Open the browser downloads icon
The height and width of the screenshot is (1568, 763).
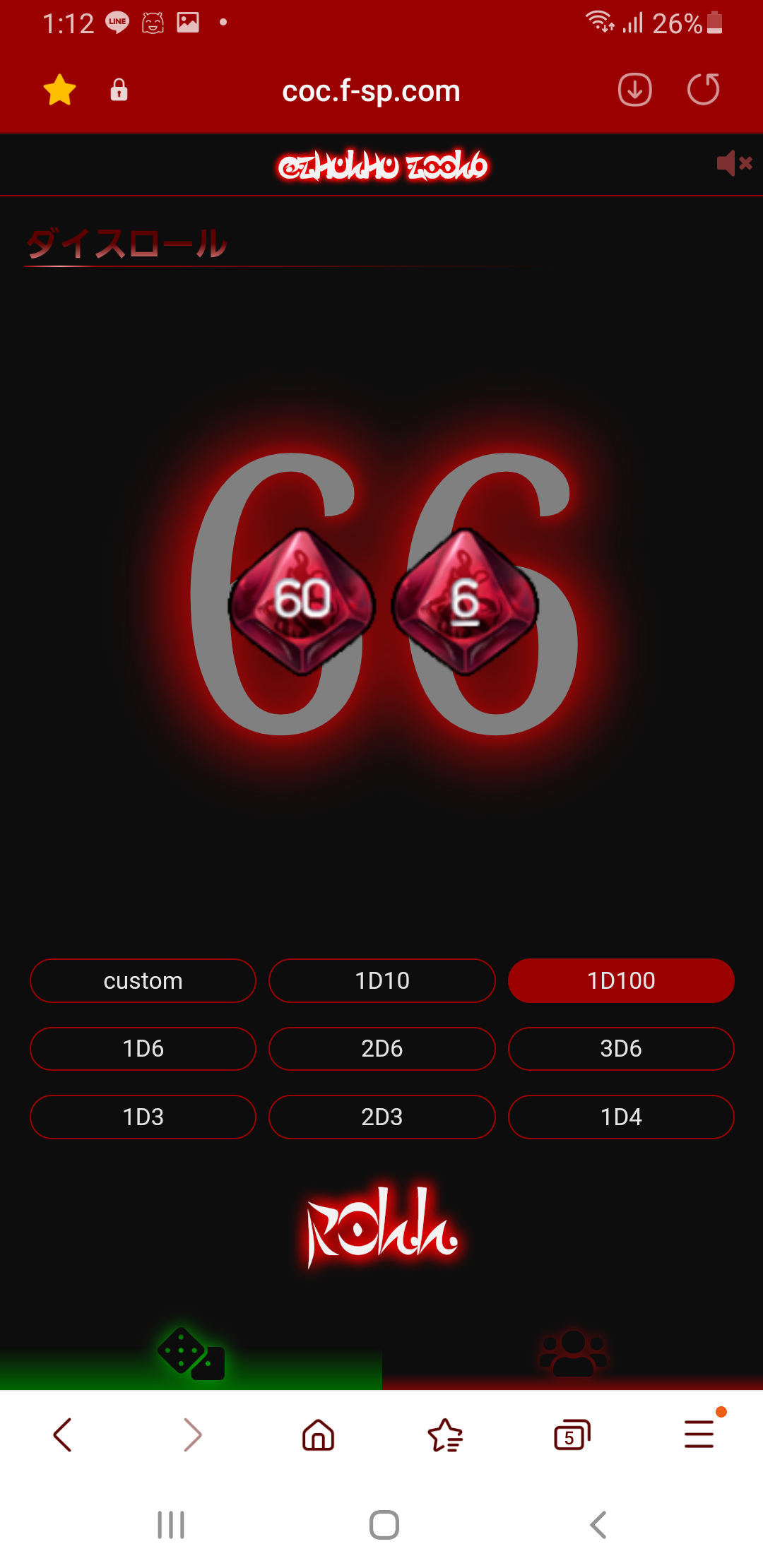point(634,90)
